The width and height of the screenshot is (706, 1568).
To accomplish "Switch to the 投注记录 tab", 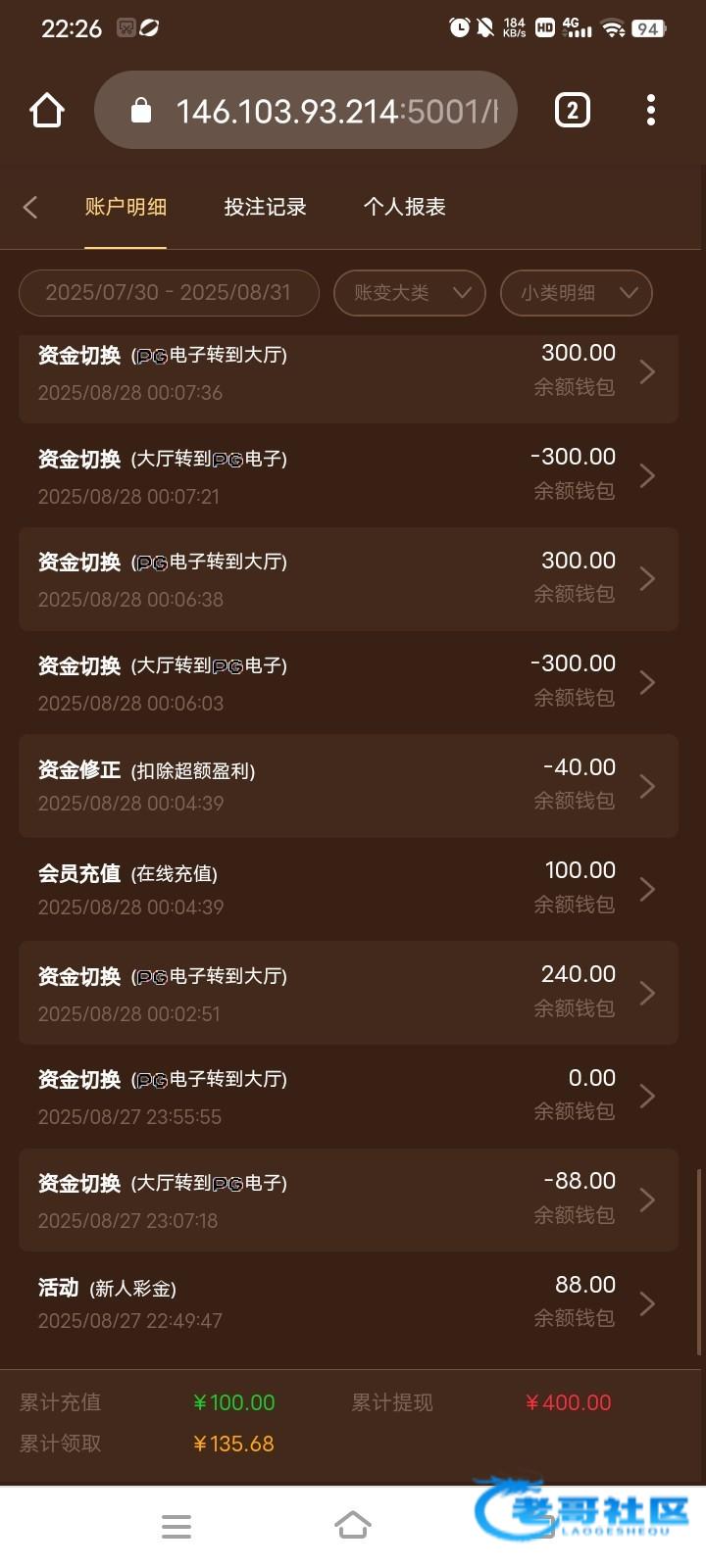I will pos(265,207).
